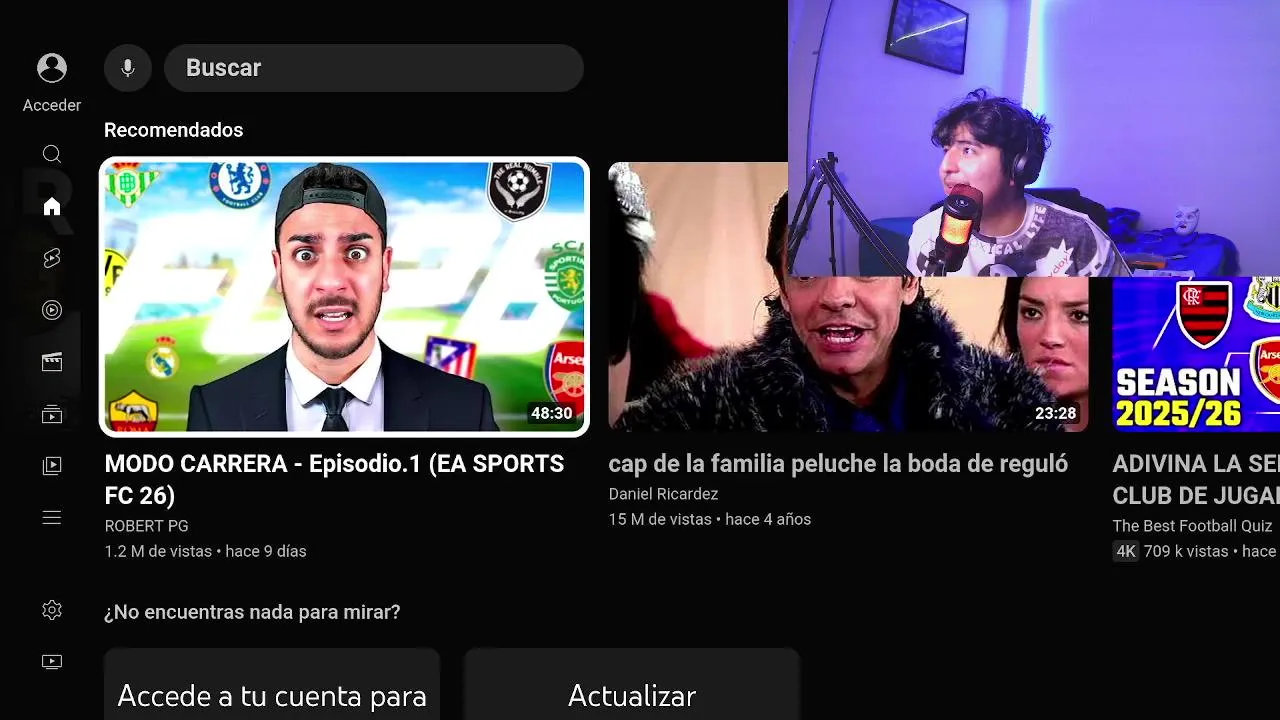The width and height of the screenshot is (1280, 720).
Task: Open the clapperboard movies section
Action: pos(52,362)
